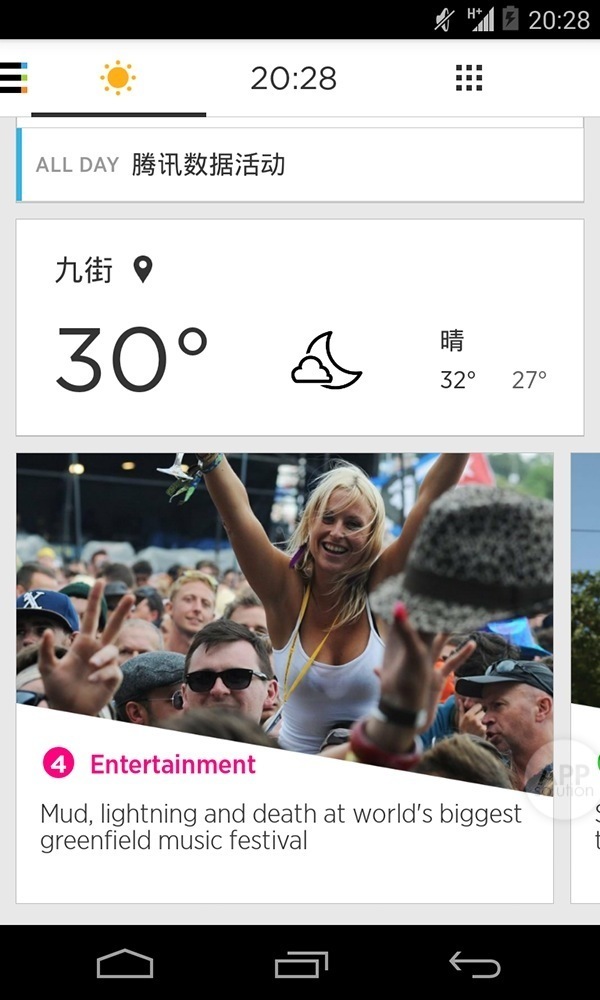600x1000 pixels.
Task: Switch to the 20:28 clock tab
Action: pyautogui.click(x=293, y=78)
